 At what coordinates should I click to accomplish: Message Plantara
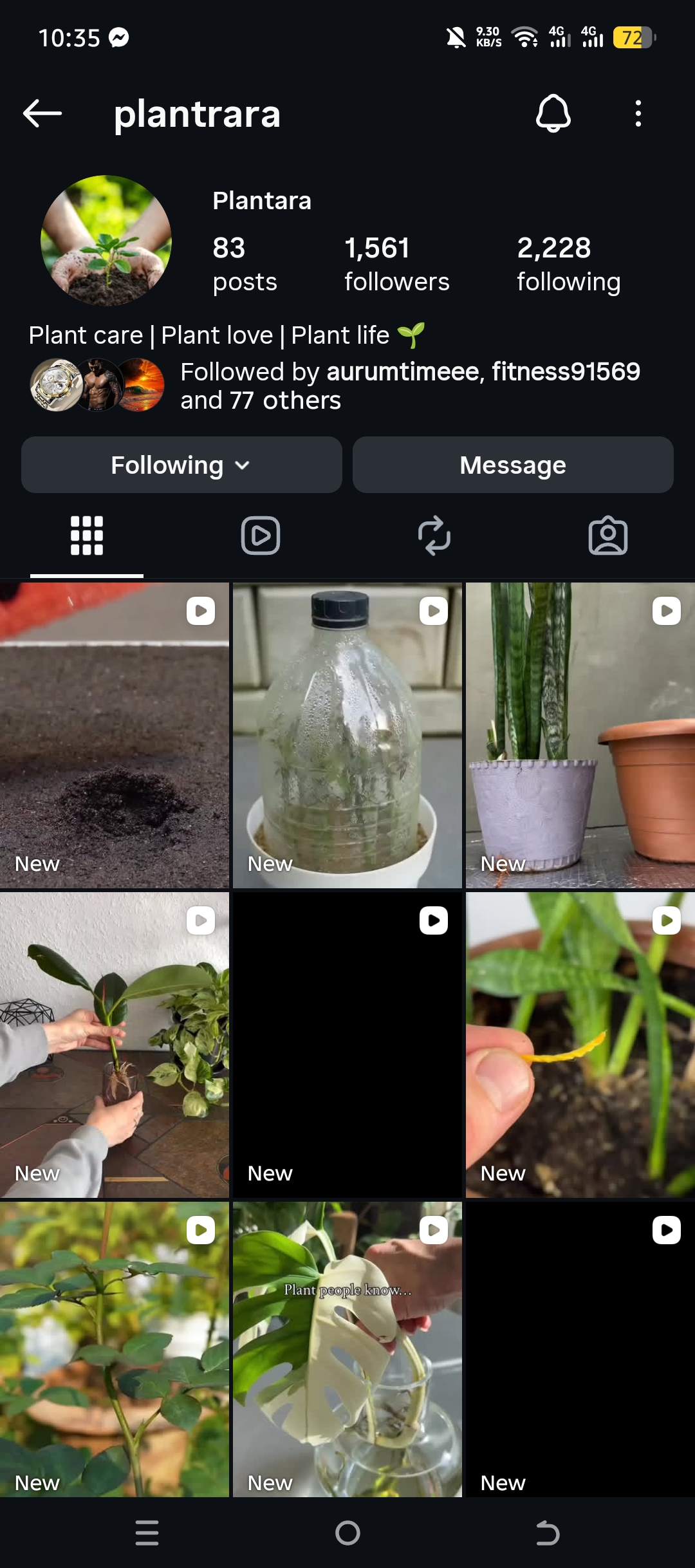(x=513, y=465)
